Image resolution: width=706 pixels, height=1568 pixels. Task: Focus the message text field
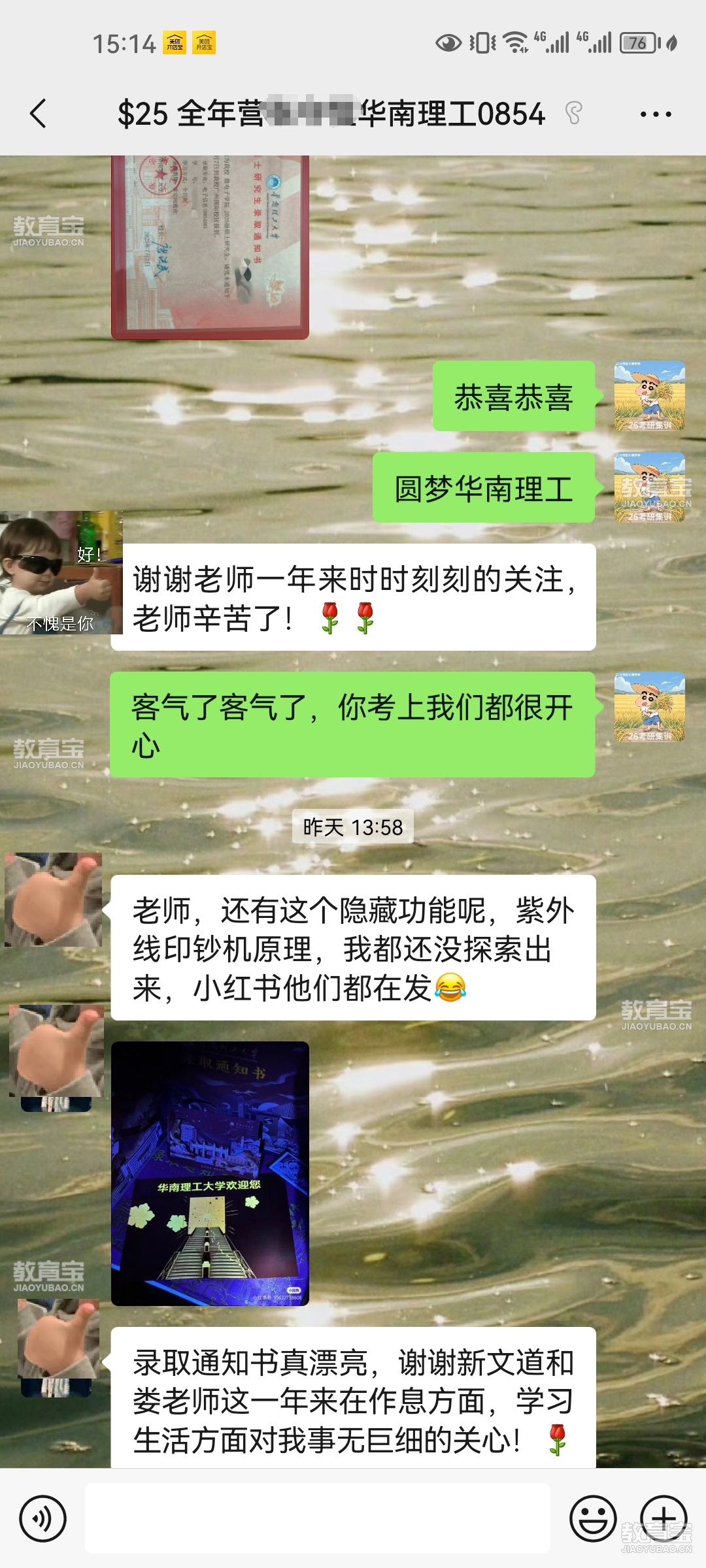(x=317, y=1518)
